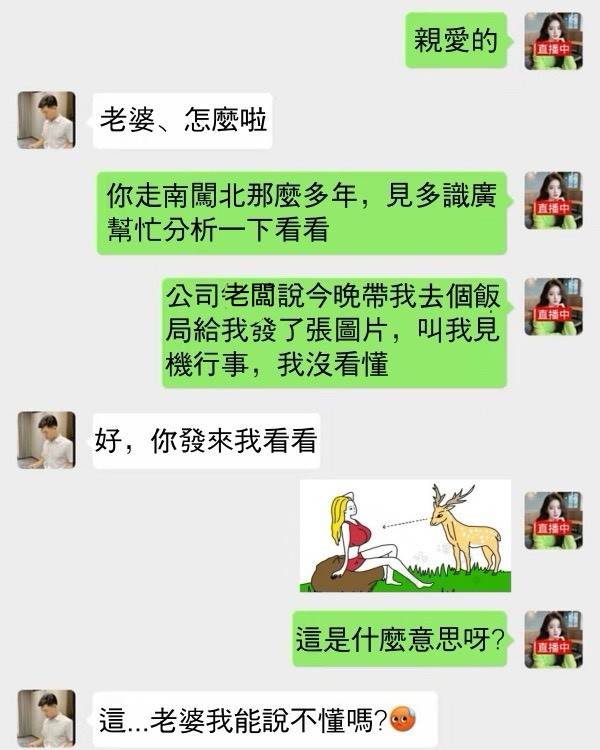The height and width of the screenshot is (750, 600).
Task: Open the deer cartoon image message
Action: 405,536
